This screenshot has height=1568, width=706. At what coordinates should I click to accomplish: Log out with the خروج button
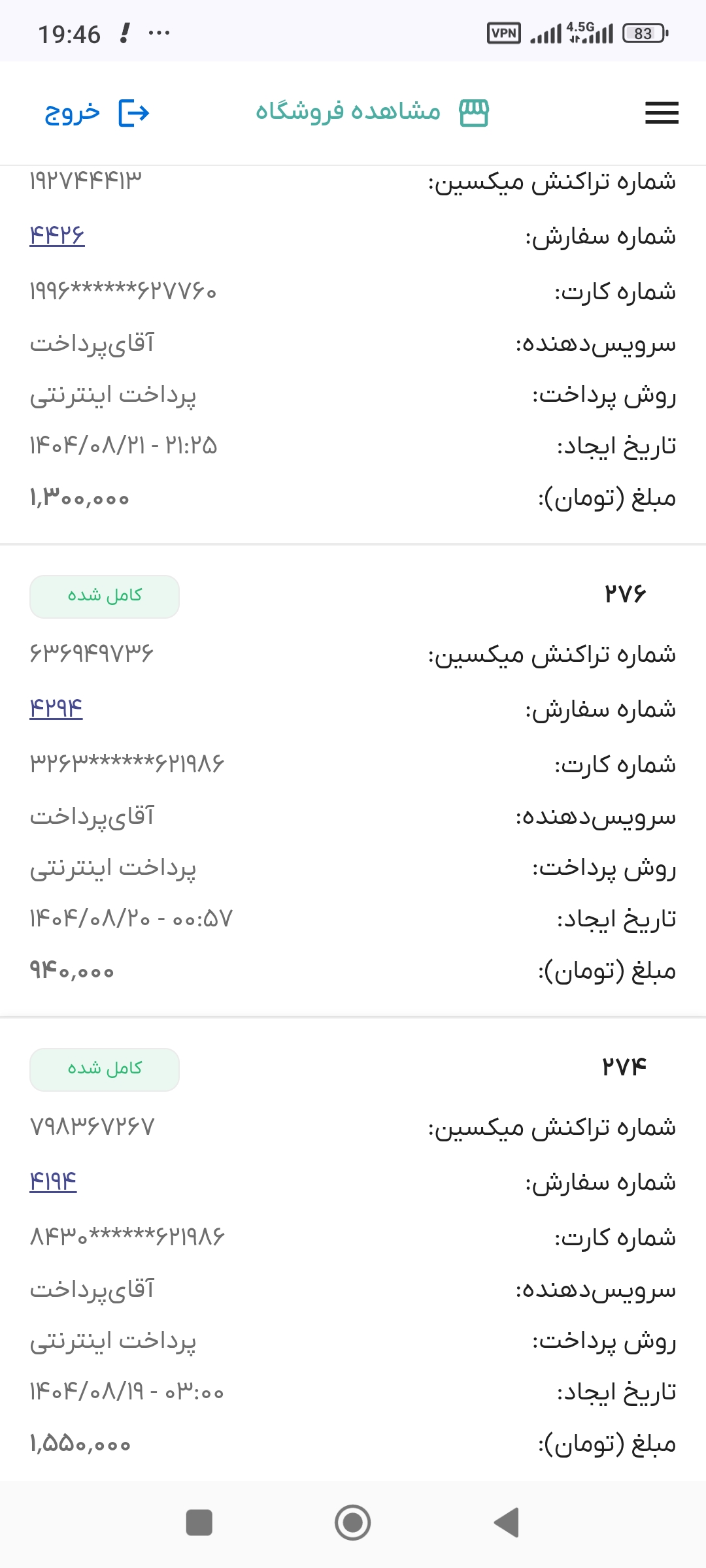point(97,112)
